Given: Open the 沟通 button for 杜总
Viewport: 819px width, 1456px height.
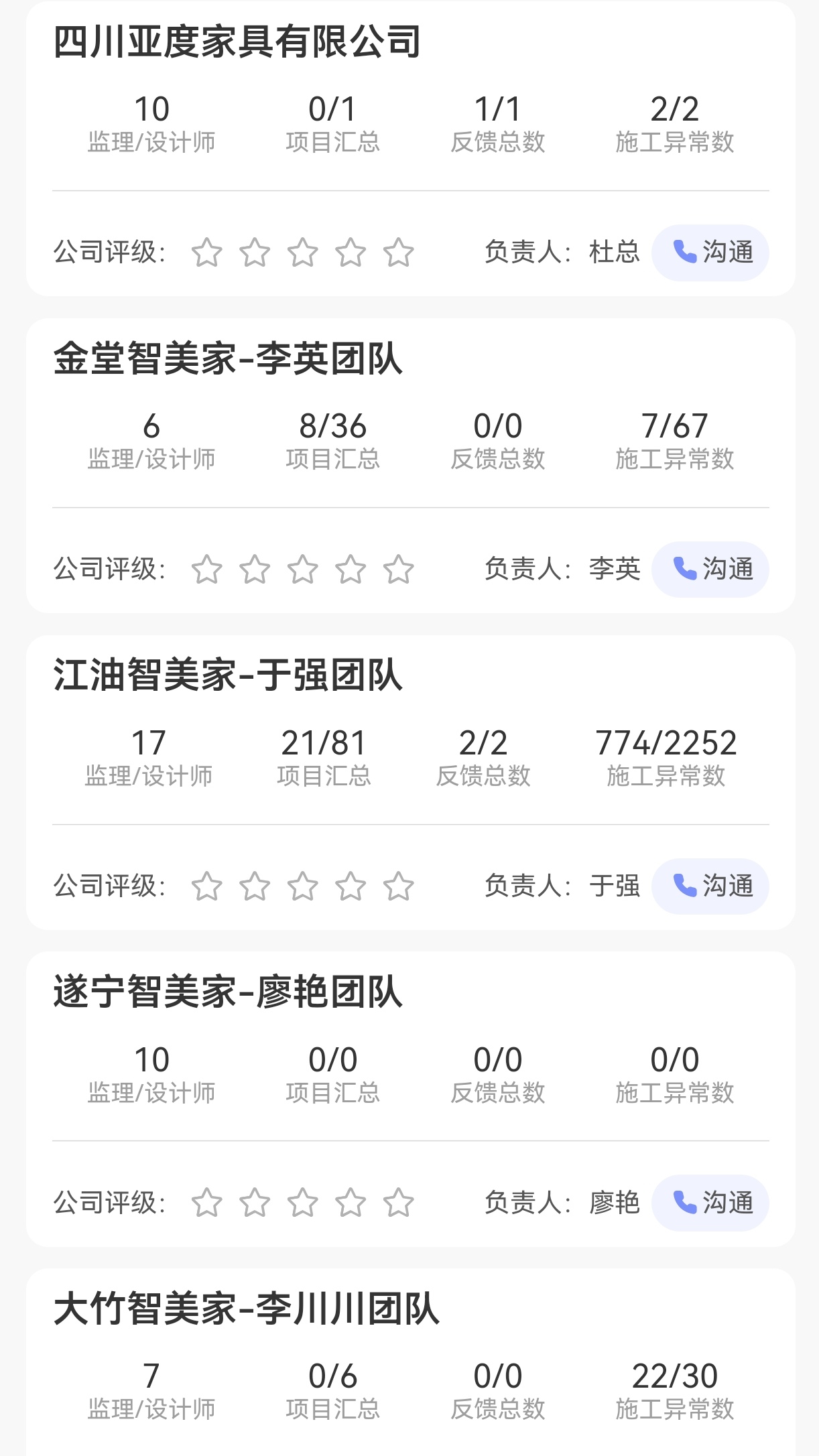Looking at the screenshot, I should click(710, 253).
